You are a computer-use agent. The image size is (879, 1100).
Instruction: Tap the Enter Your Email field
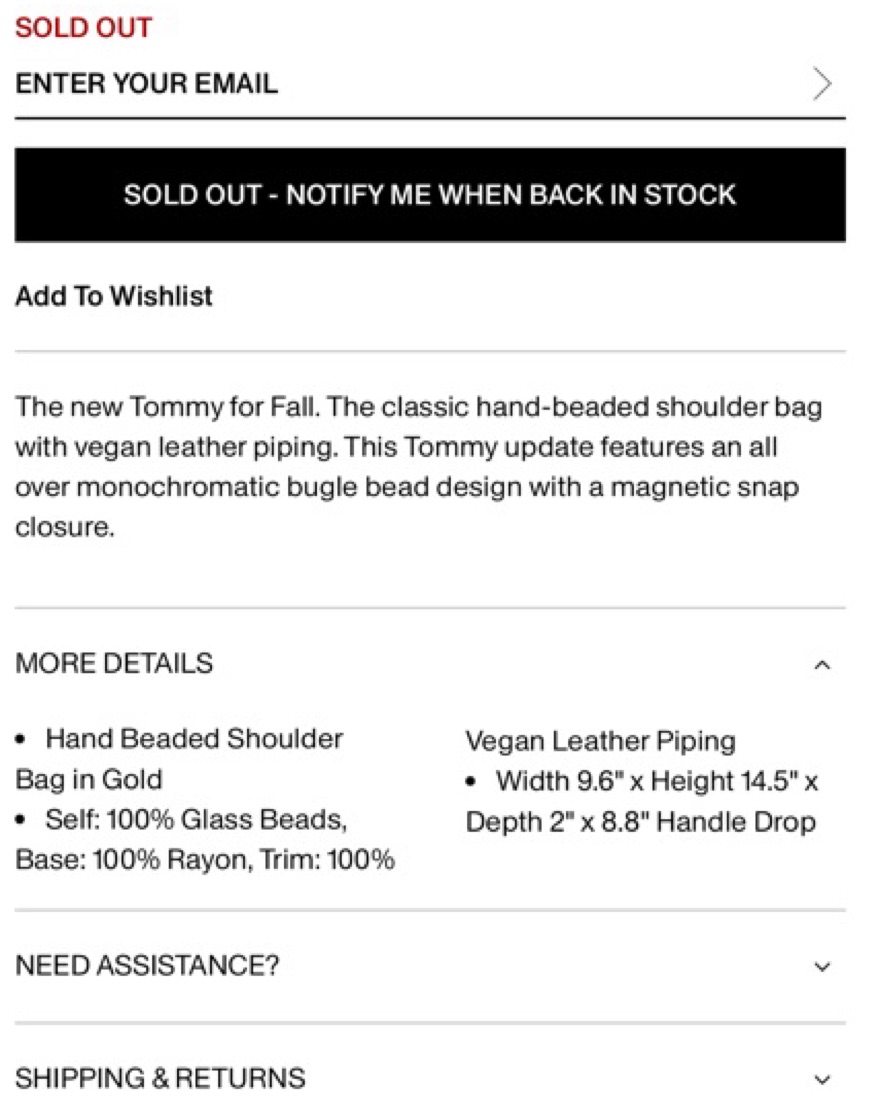410,83
